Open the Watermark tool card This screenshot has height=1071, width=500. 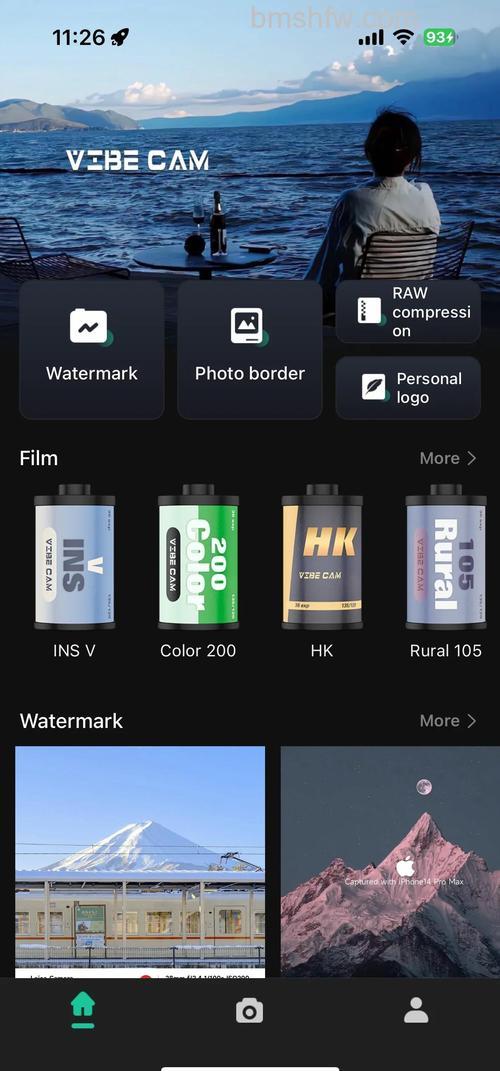coord(92,349)
